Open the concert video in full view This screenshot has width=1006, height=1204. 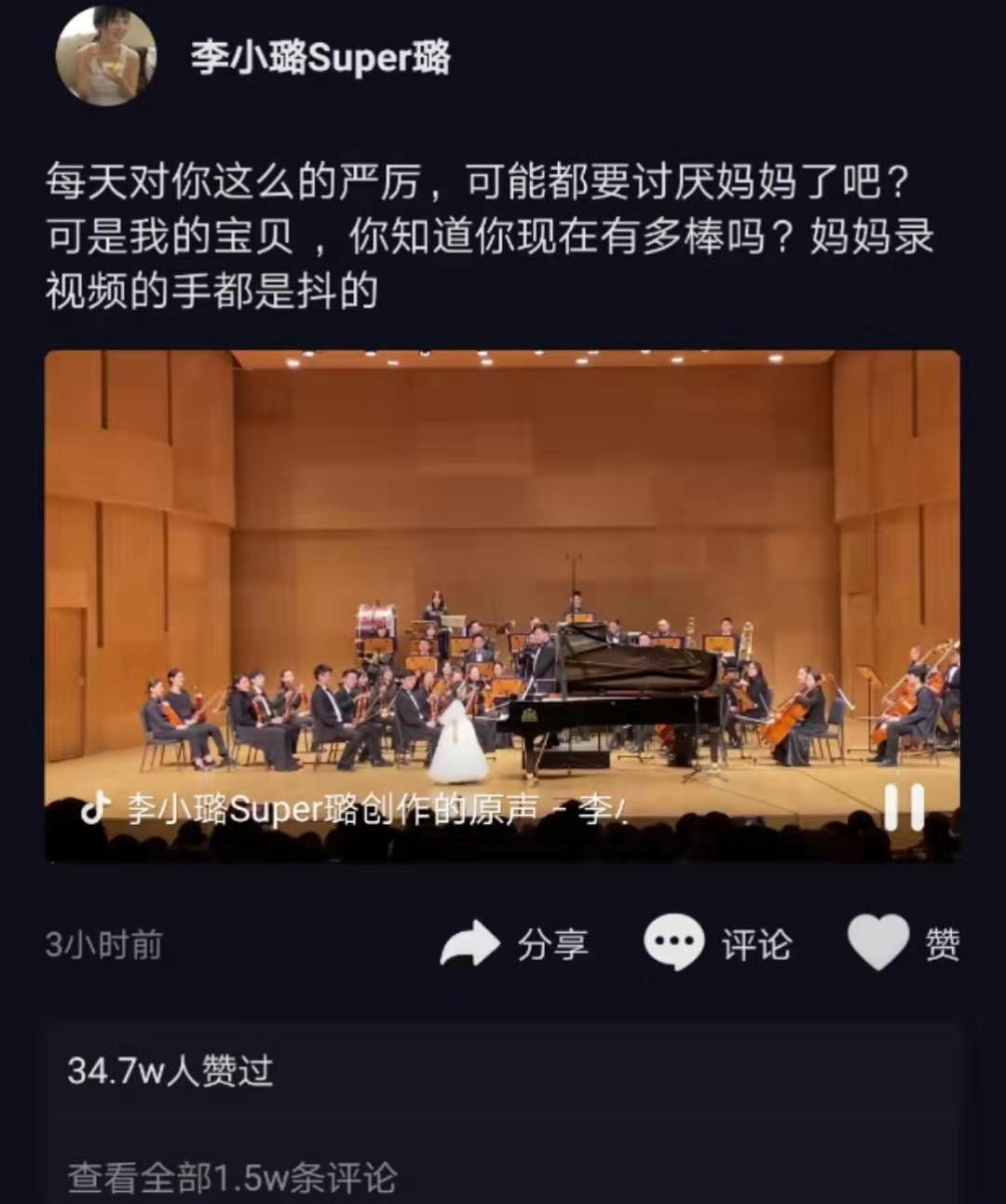coord(502,559)
